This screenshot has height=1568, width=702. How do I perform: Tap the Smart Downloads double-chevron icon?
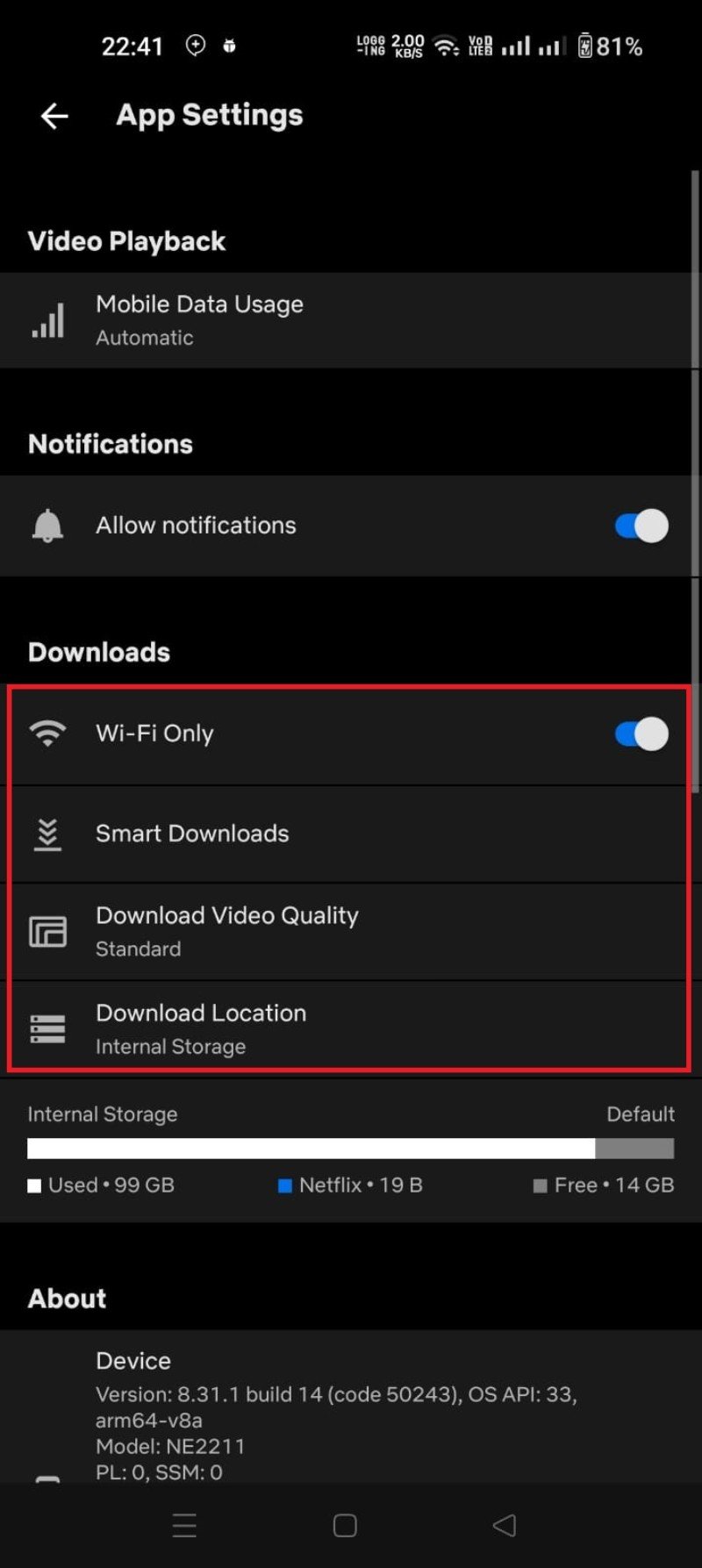pos(48,834)
